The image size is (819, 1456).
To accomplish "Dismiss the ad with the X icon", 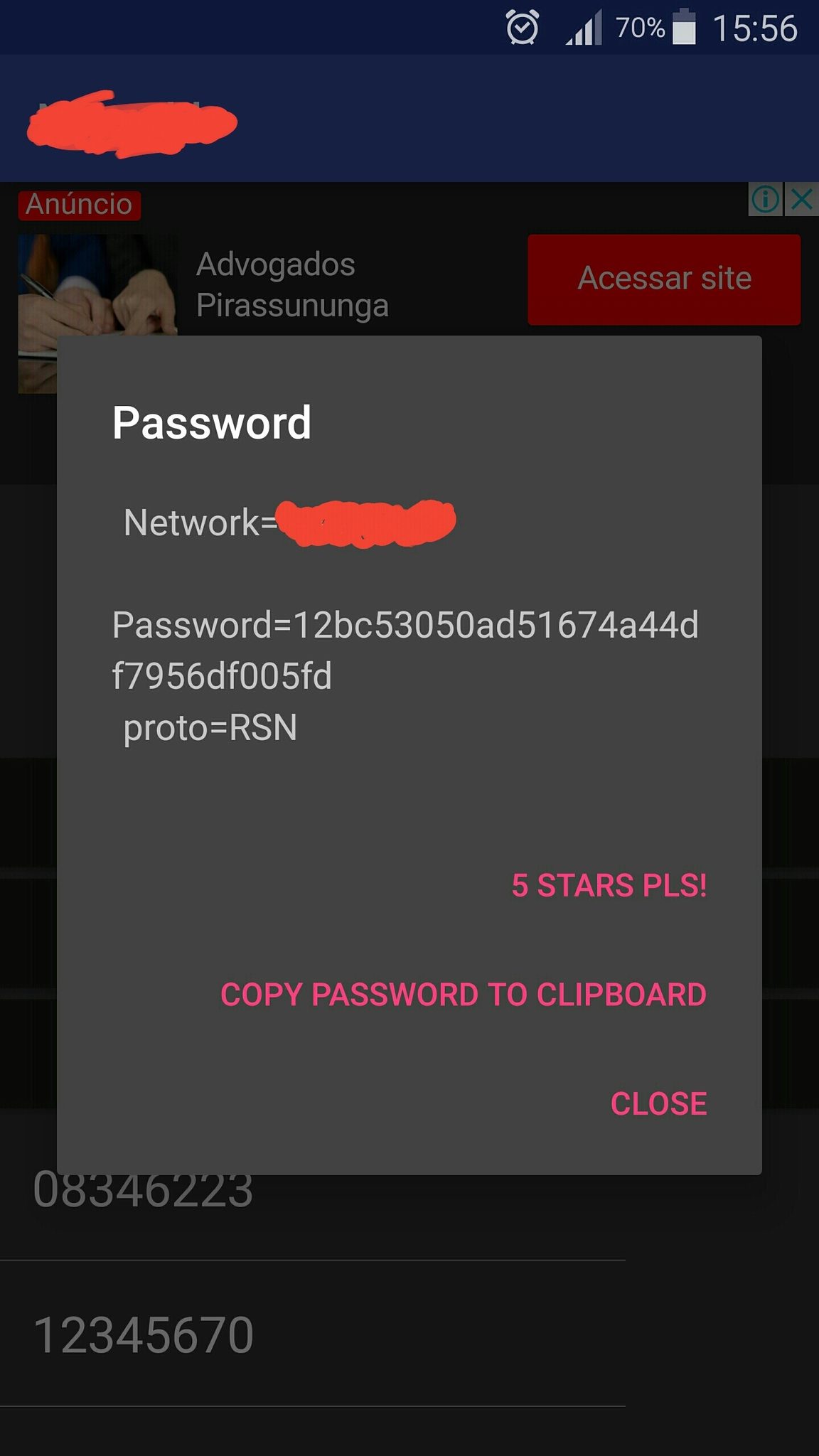I will (x=802, y=199).
